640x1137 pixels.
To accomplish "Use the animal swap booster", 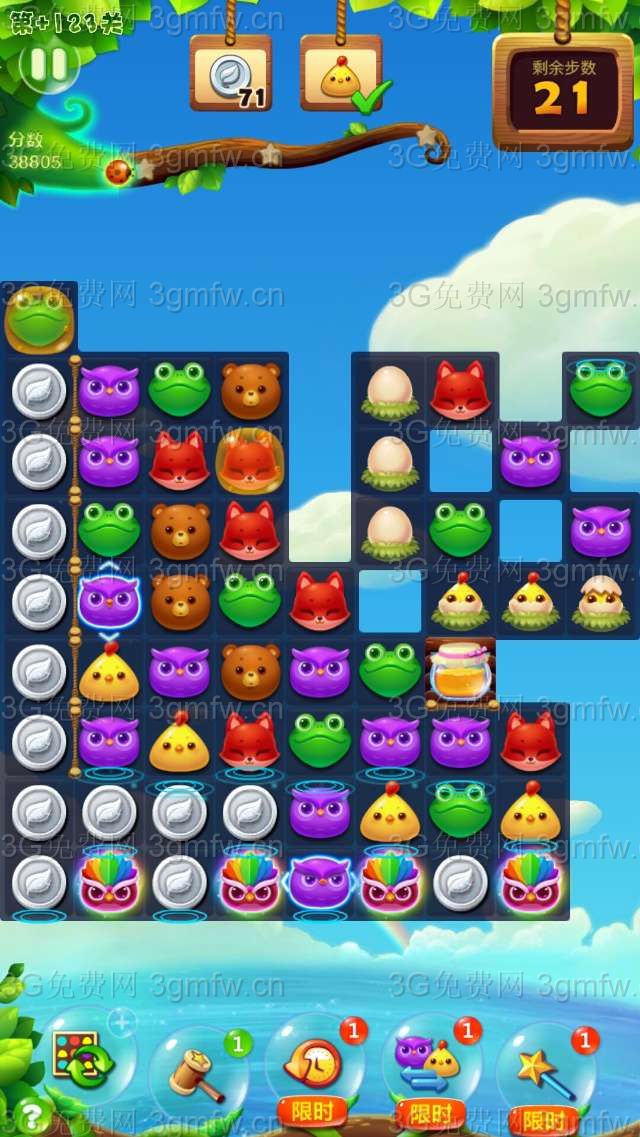I will 428,1062.
